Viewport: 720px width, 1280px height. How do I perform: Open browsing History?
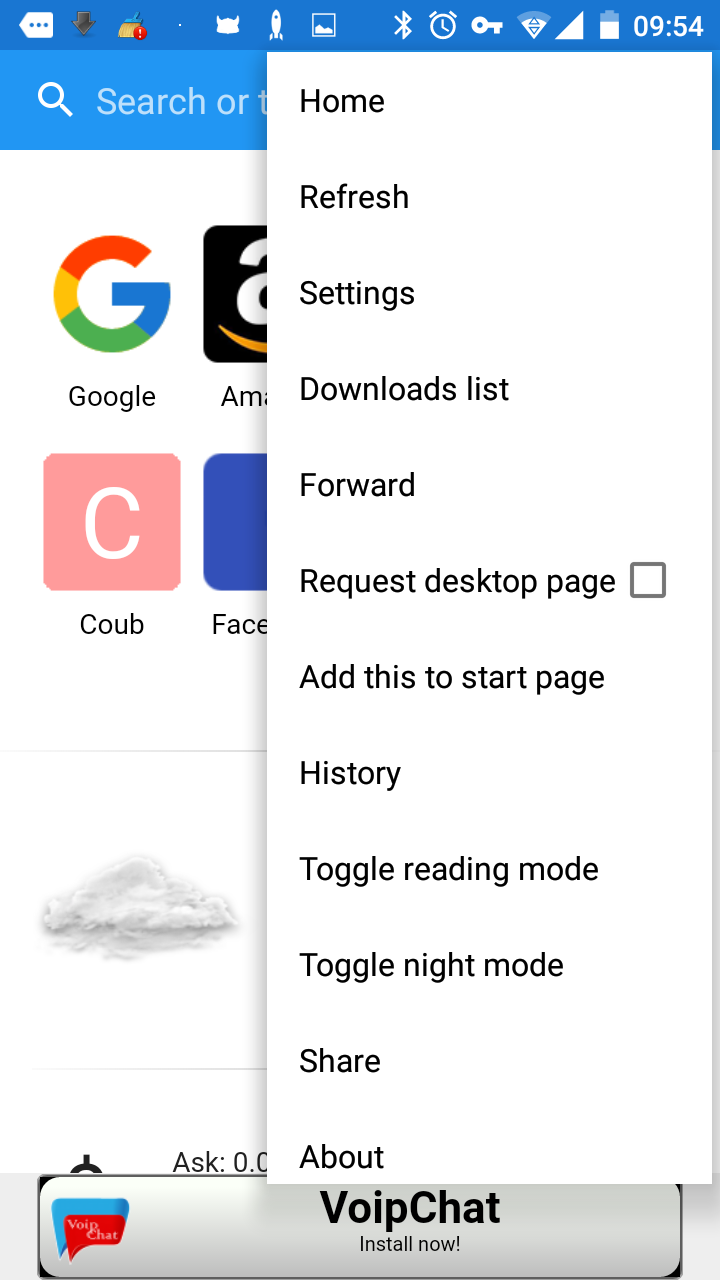tap(349, 772)
